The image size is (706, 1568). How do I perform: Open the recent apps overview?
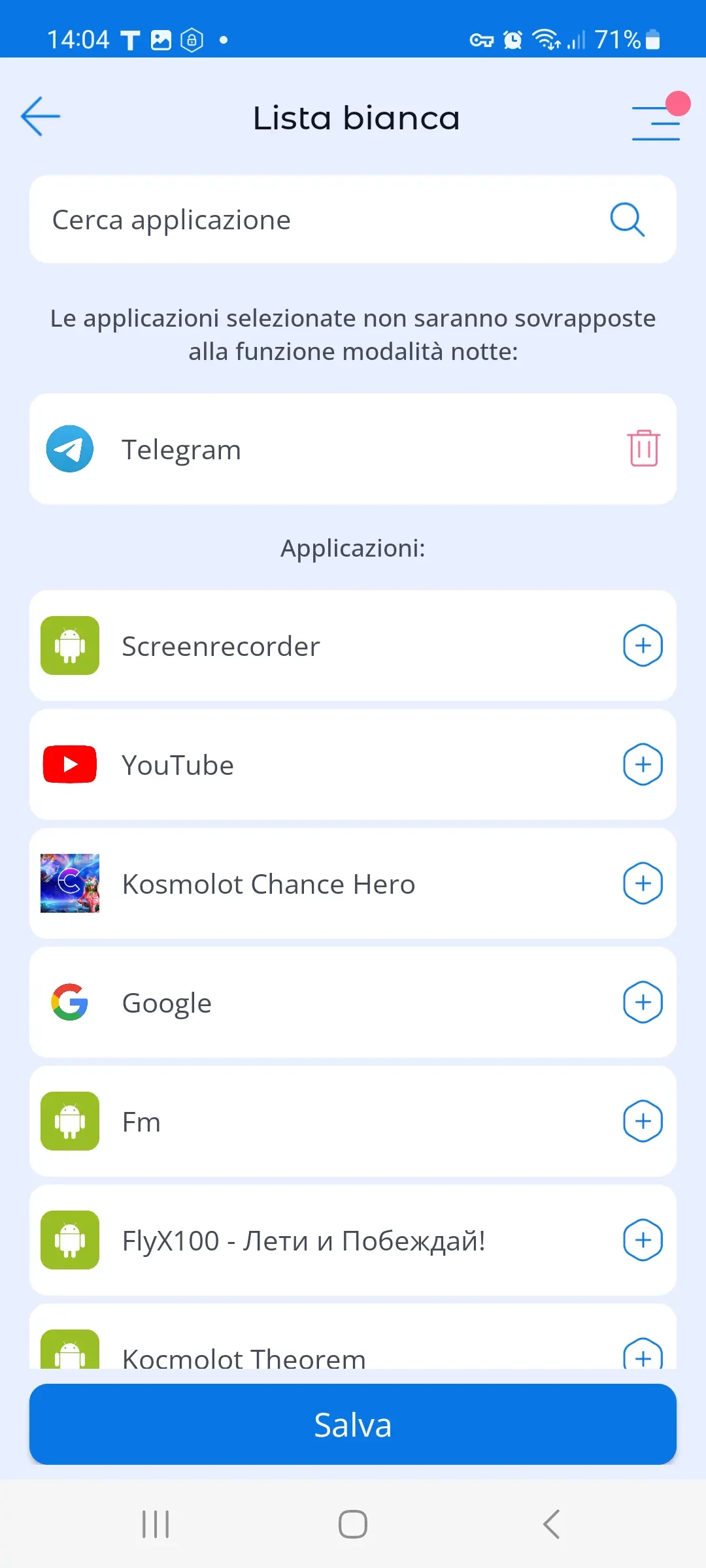point(156,1524)
